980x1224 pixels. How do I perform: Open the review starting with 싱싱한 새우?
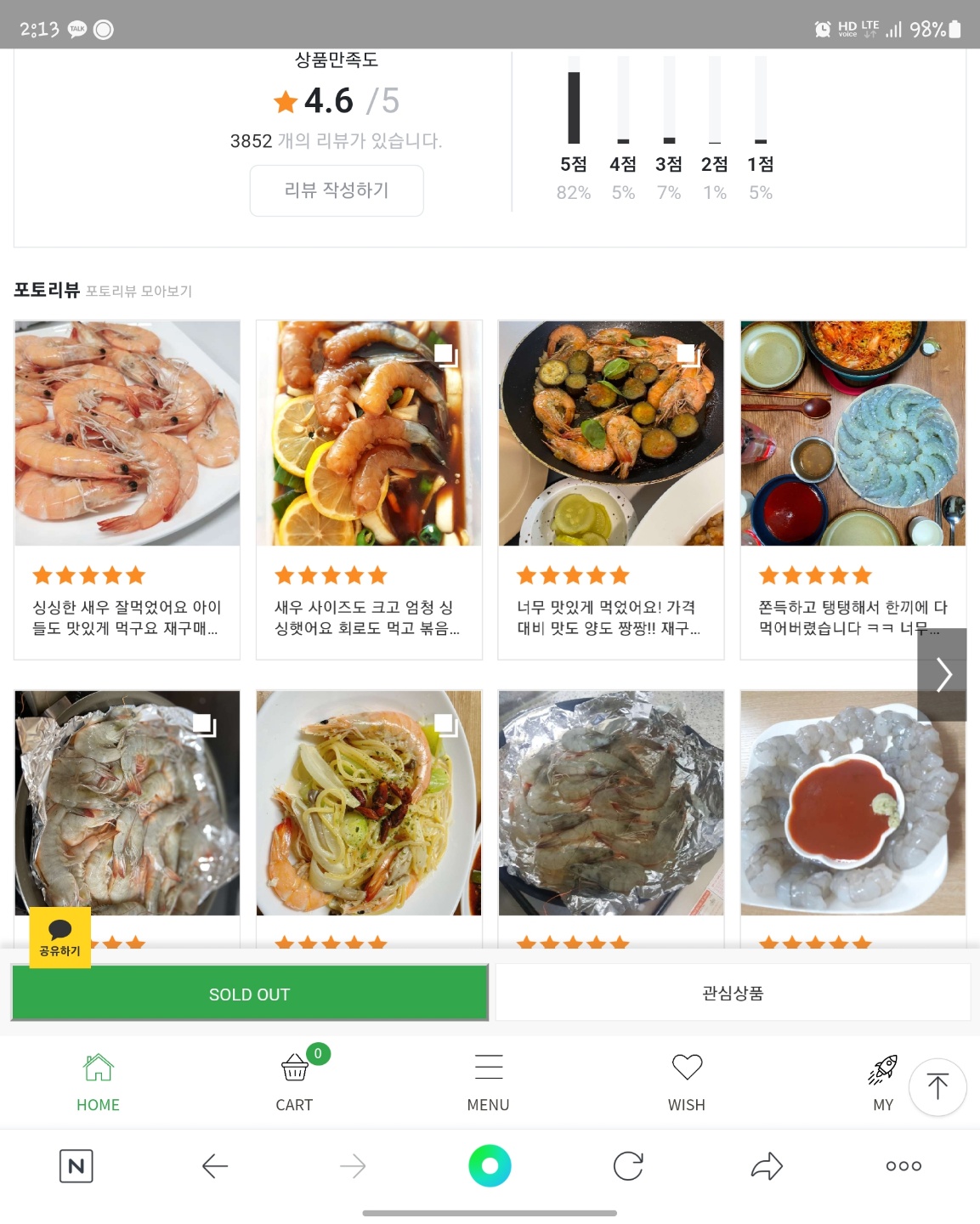[127, 617]
